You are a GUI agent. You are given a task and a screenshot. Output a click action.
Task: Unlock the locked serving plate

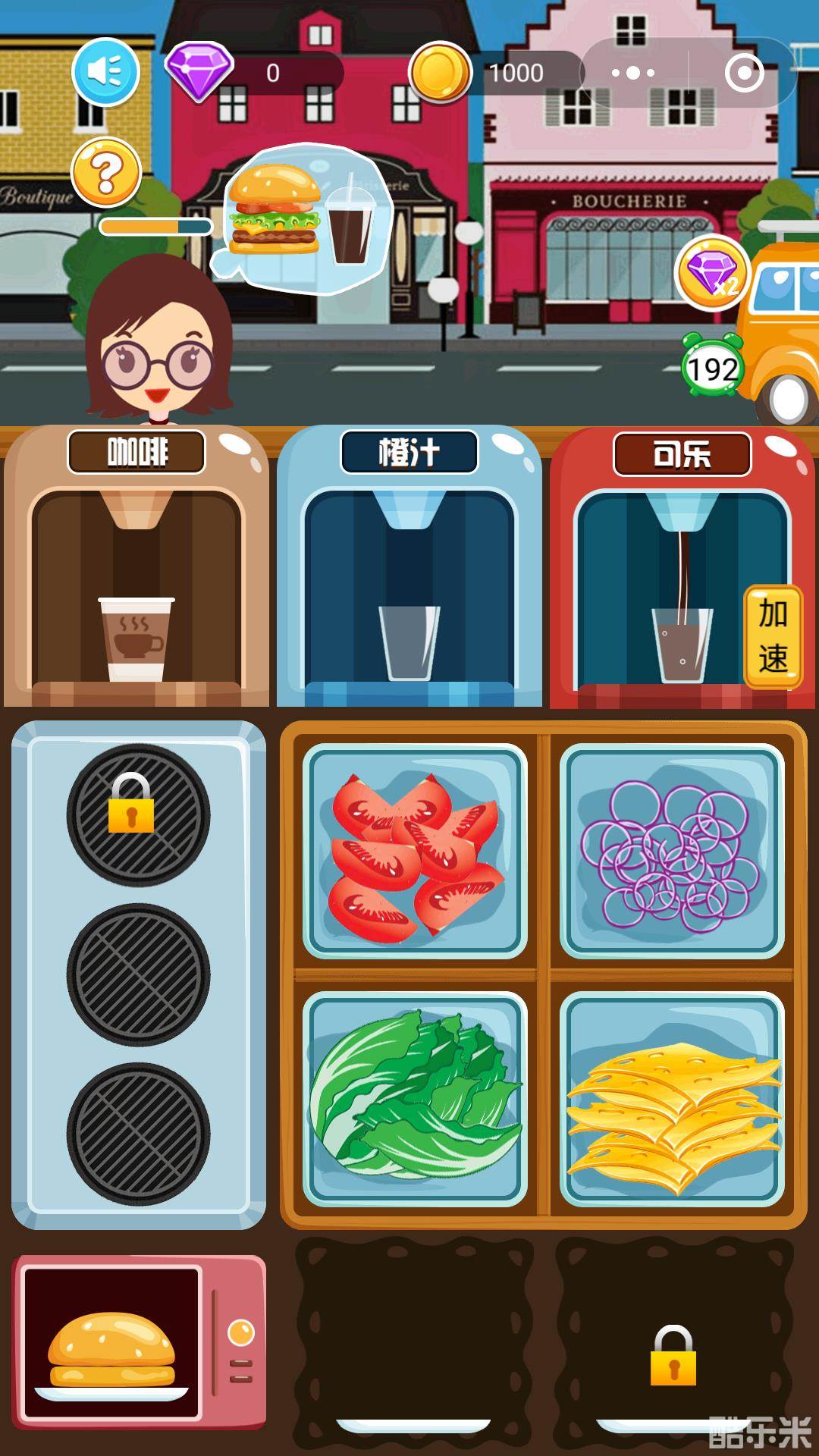673,1356
